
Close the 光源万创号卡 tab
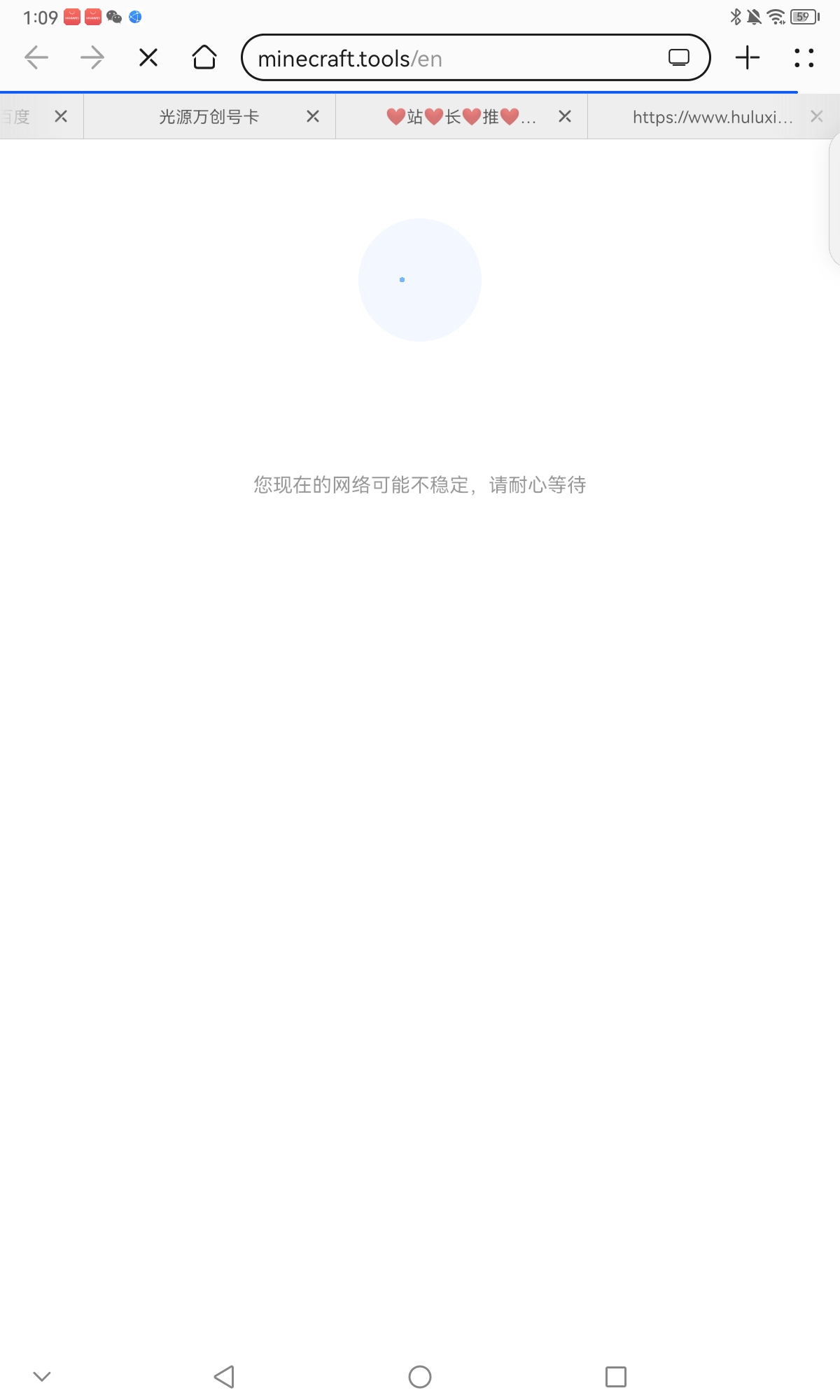(313, 116)
